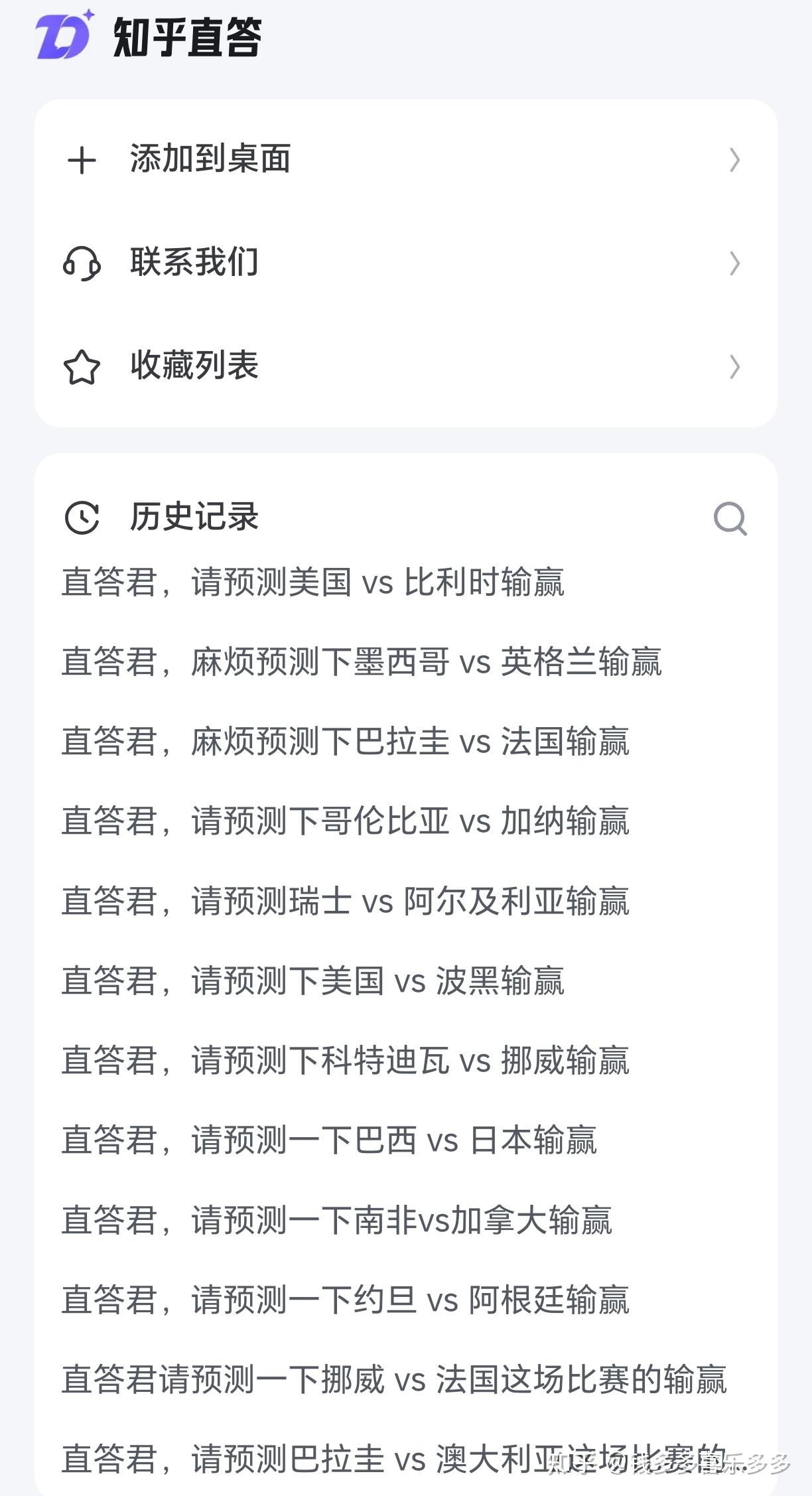Image resolution: width=812 pixels, height=1496 pixels.
Task: Open 添加到桌面 option
Action: (405, 159)
